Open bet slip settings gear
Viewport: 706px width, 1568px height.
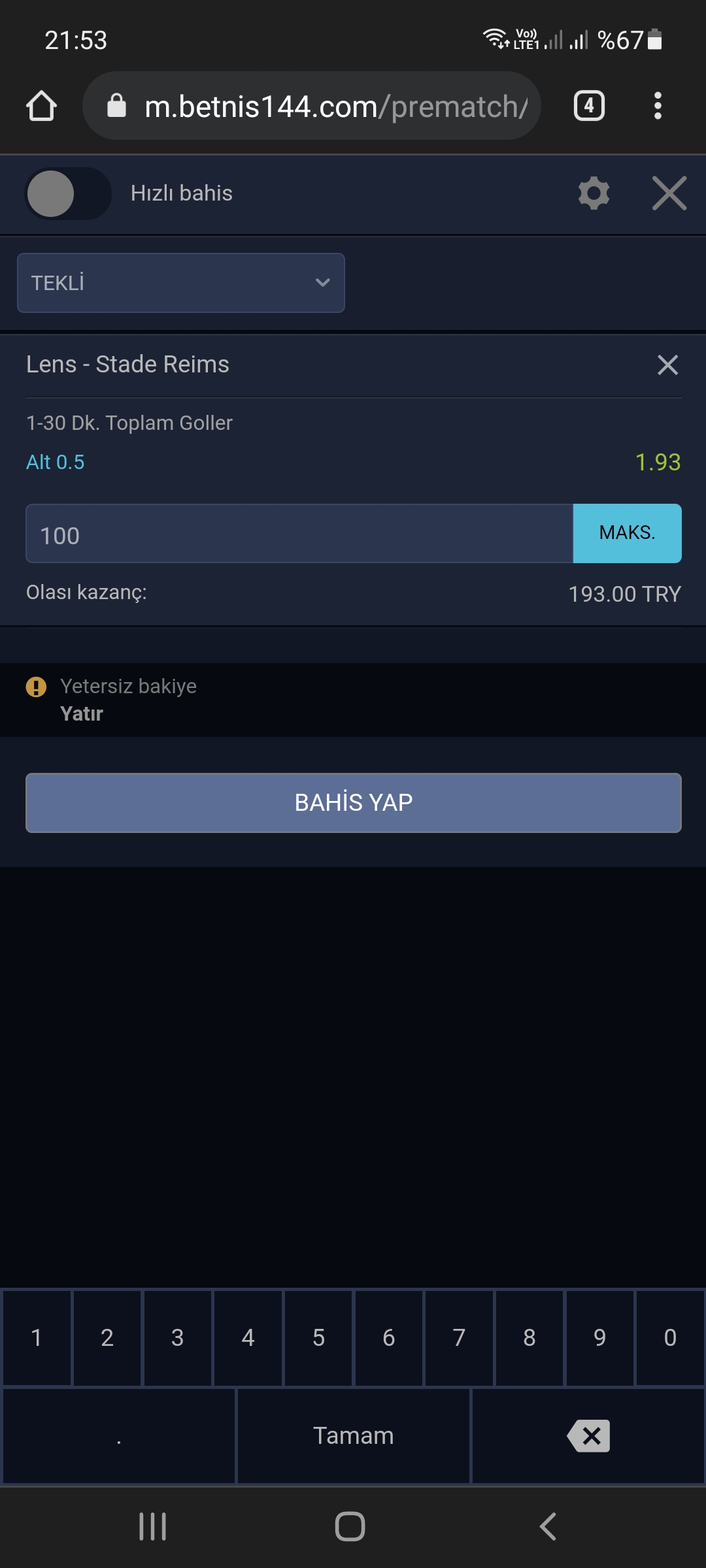pos(594,193)
